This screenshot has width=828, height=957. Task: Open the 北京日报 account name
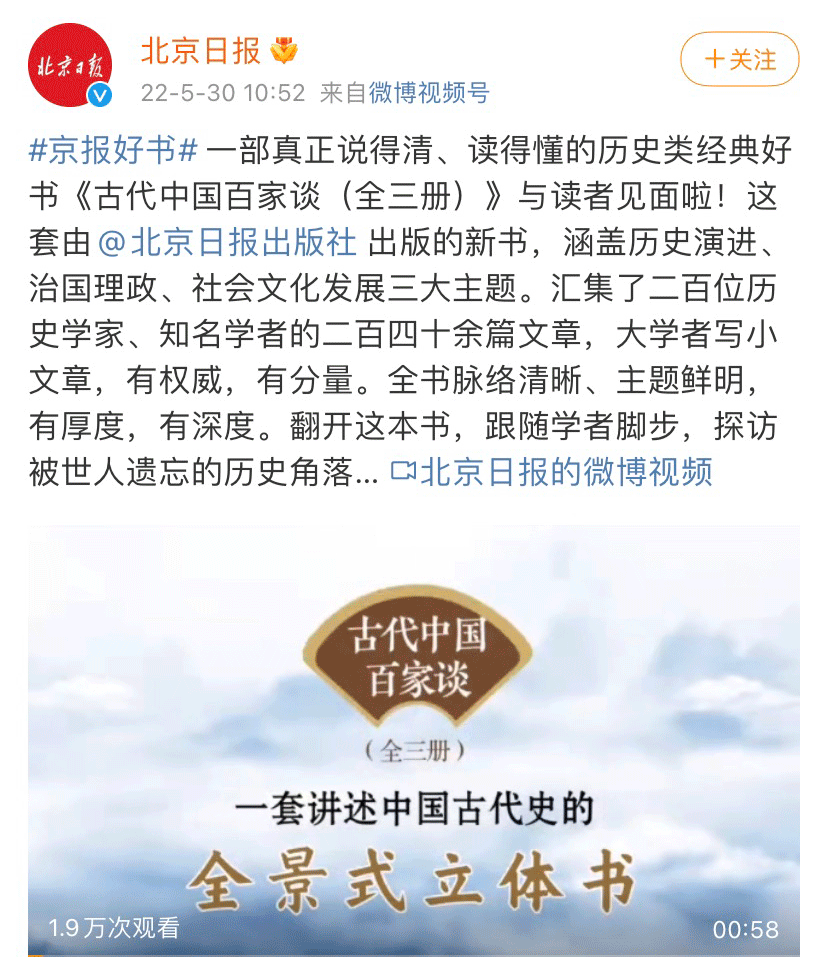pos(200,50)
